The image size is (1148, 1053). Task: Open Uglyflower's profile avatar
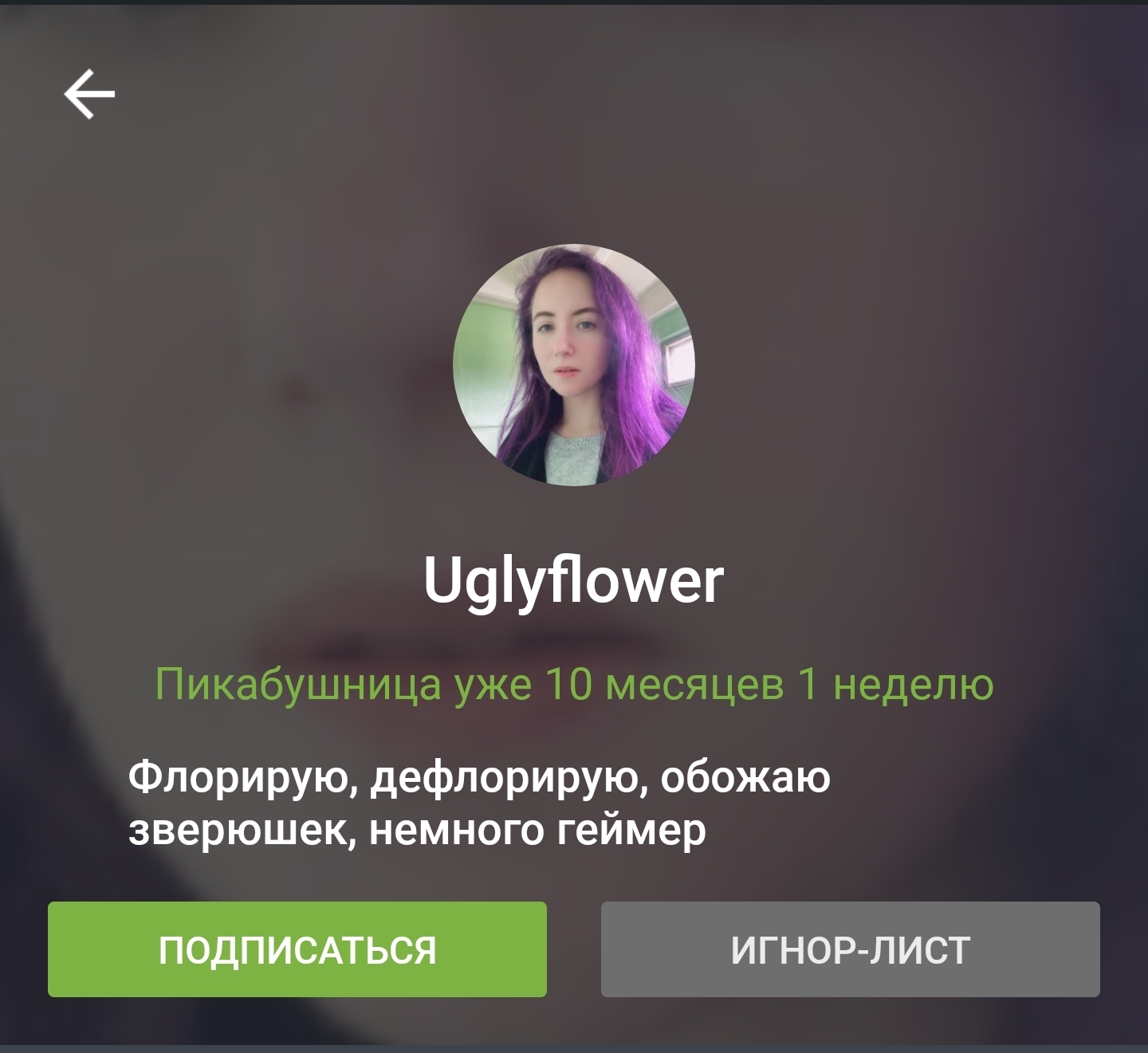pyautogui.click(x=574, y=365)
